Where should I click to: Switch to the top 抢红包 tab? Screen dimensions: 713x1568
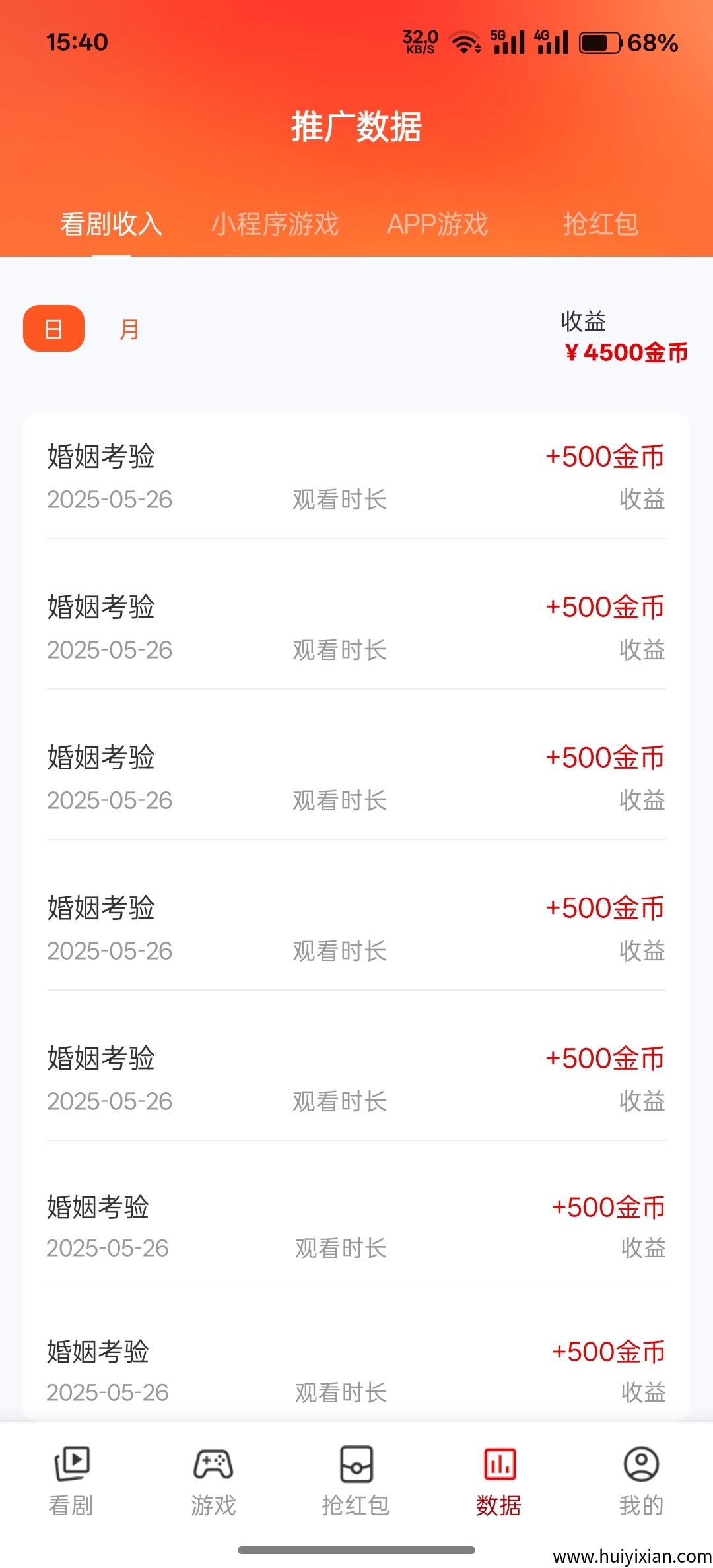(x=600, y=224)
